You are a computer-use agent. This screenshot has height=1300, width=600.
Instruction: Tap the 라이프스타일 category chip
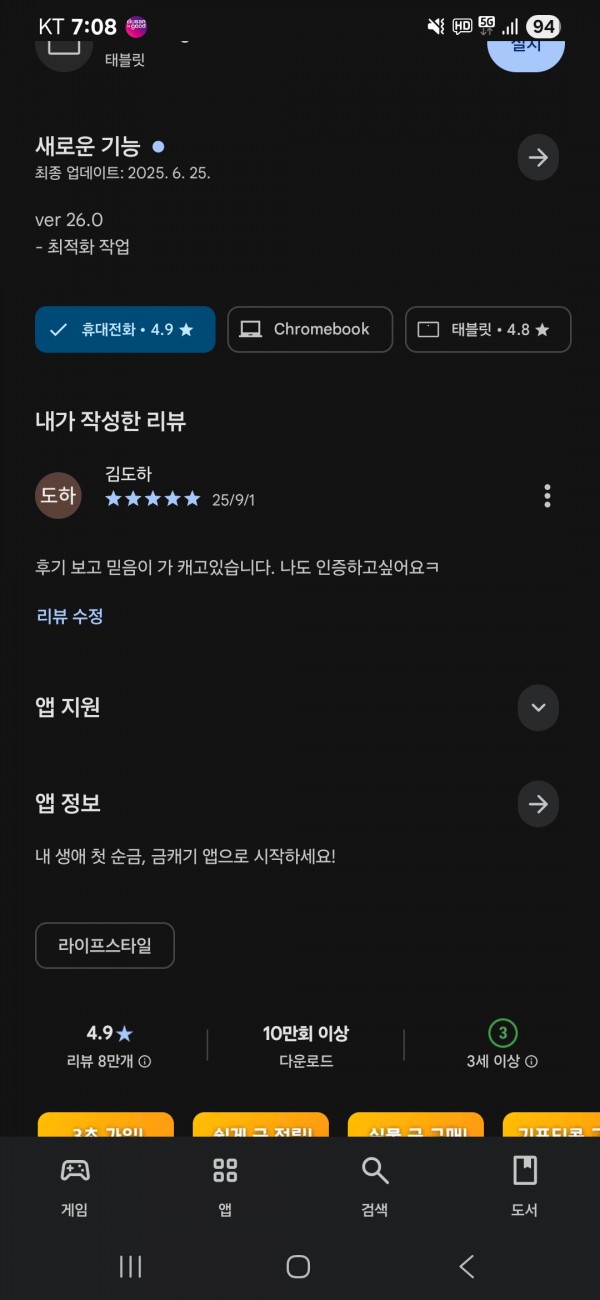pyautogui.click(x=105, y=945)
